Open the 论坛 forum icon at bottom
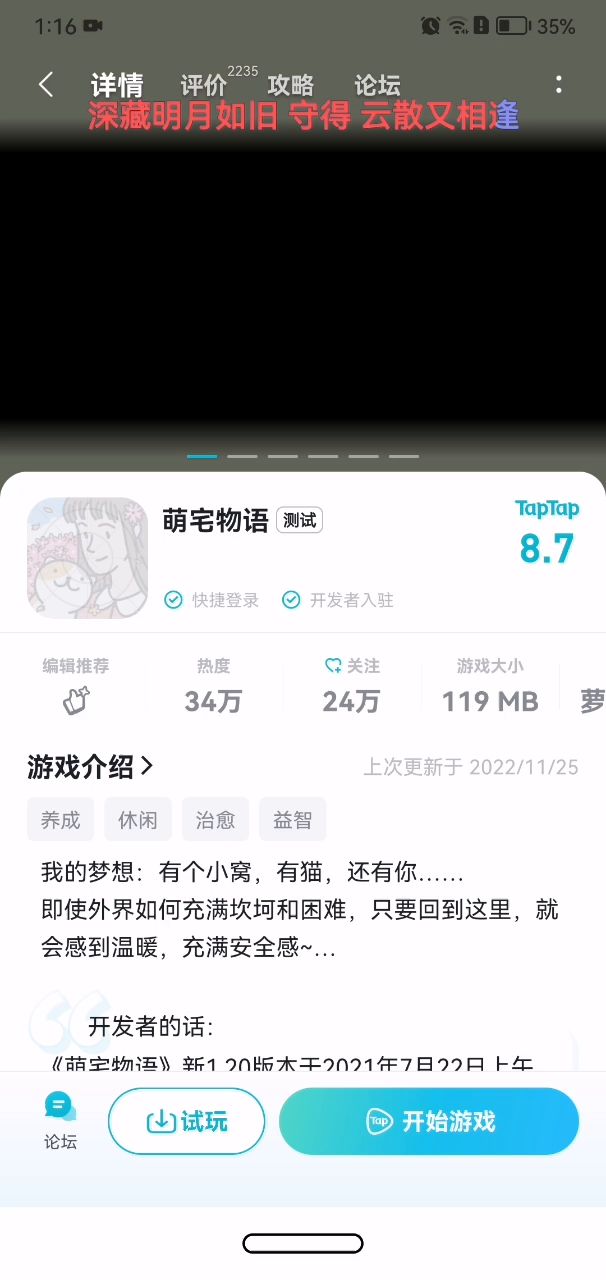 (x=60, y=1120)
